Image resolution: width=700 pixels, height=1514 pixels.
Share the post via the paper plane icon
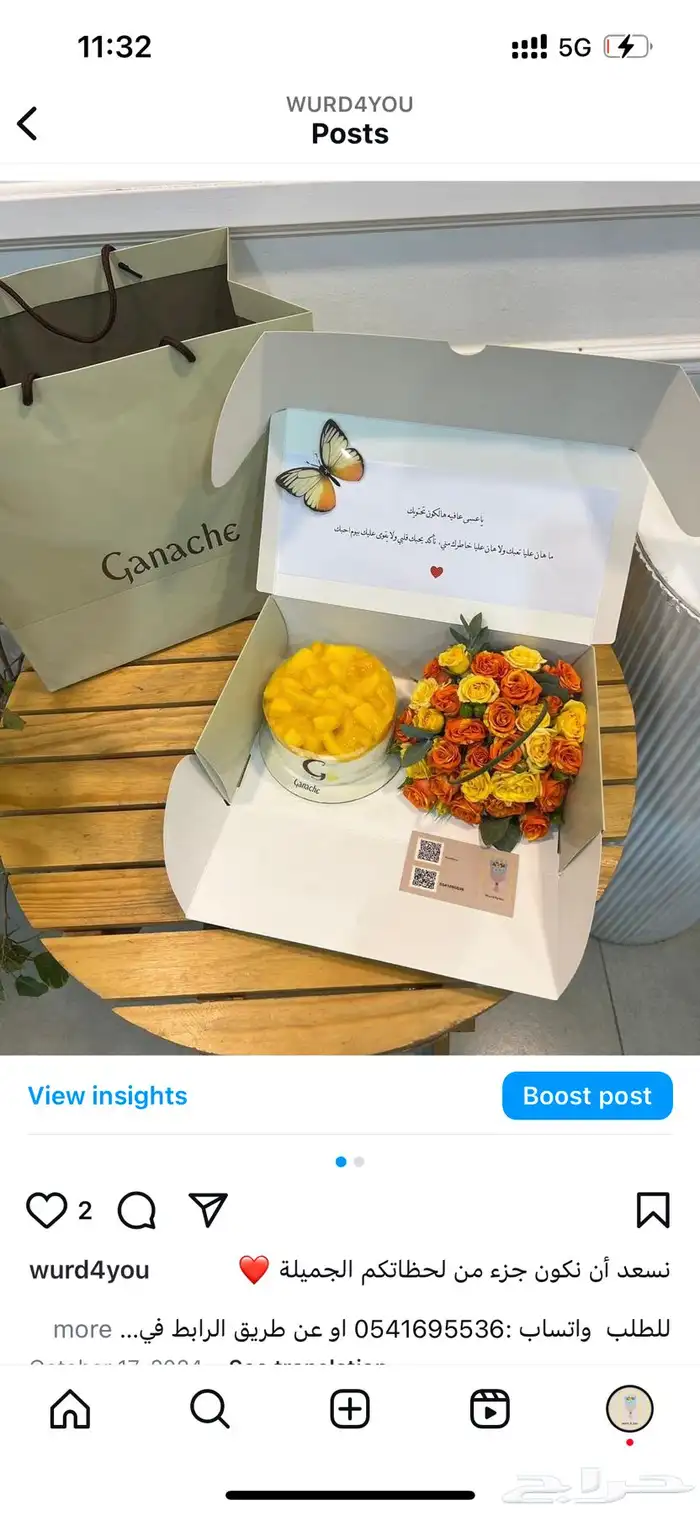208,1210
